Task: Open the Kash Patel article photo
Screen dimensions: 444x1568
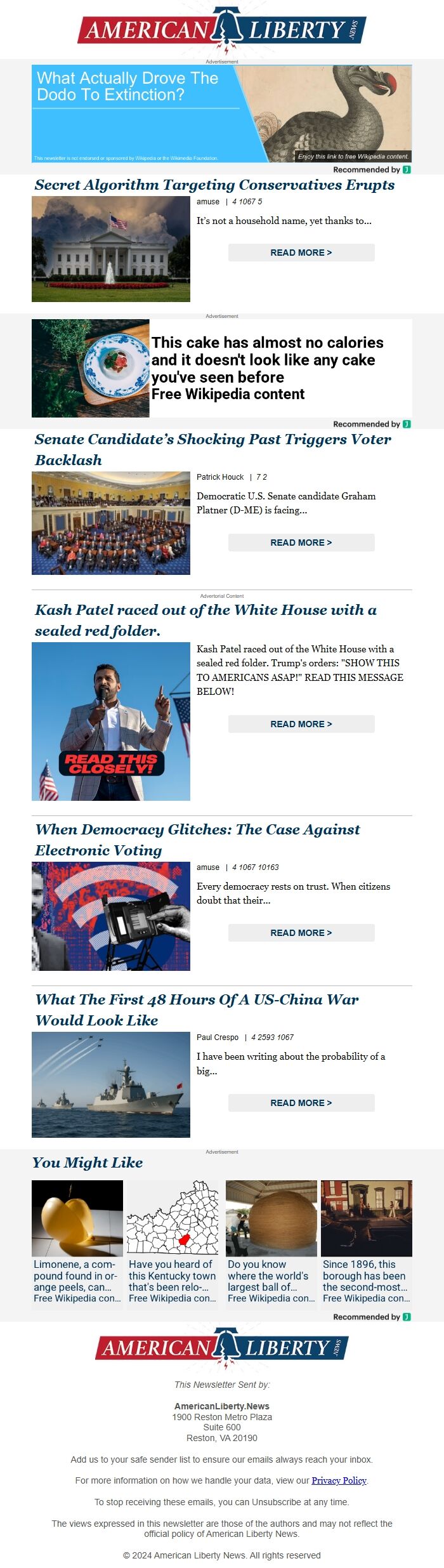Action: tap(111, 721)
